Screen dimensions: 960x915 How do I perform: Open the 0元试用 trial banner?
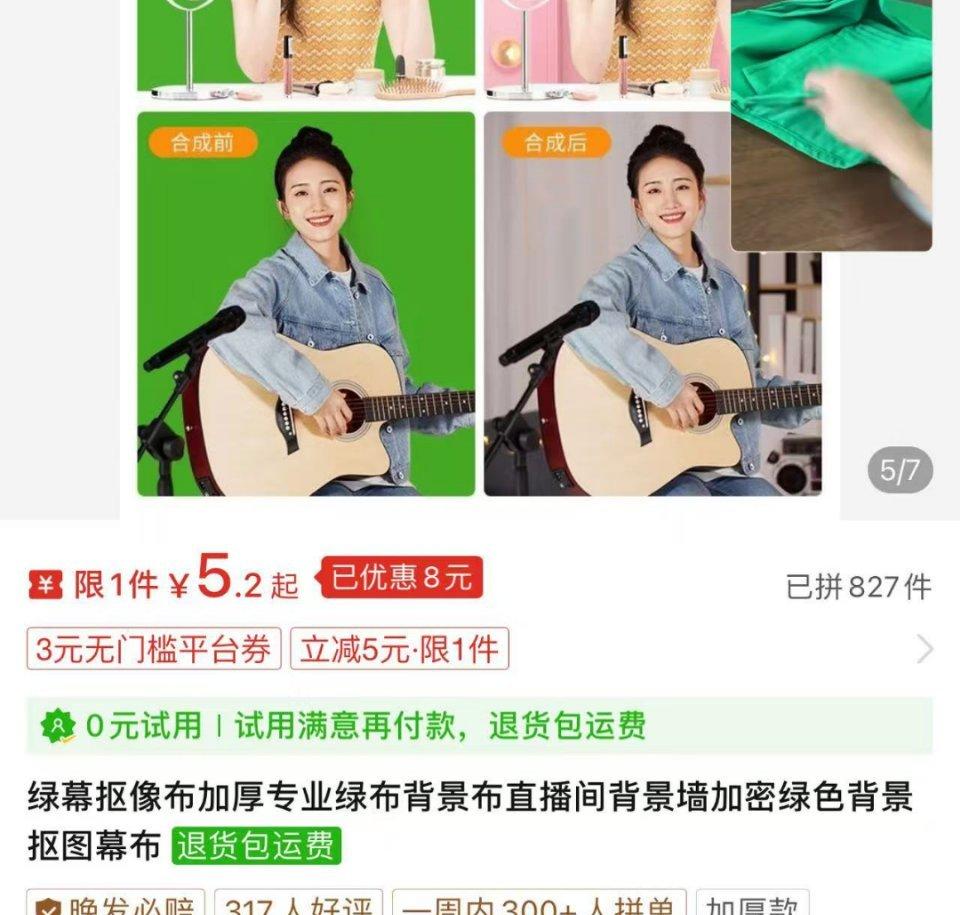click(x=478, y=726)
